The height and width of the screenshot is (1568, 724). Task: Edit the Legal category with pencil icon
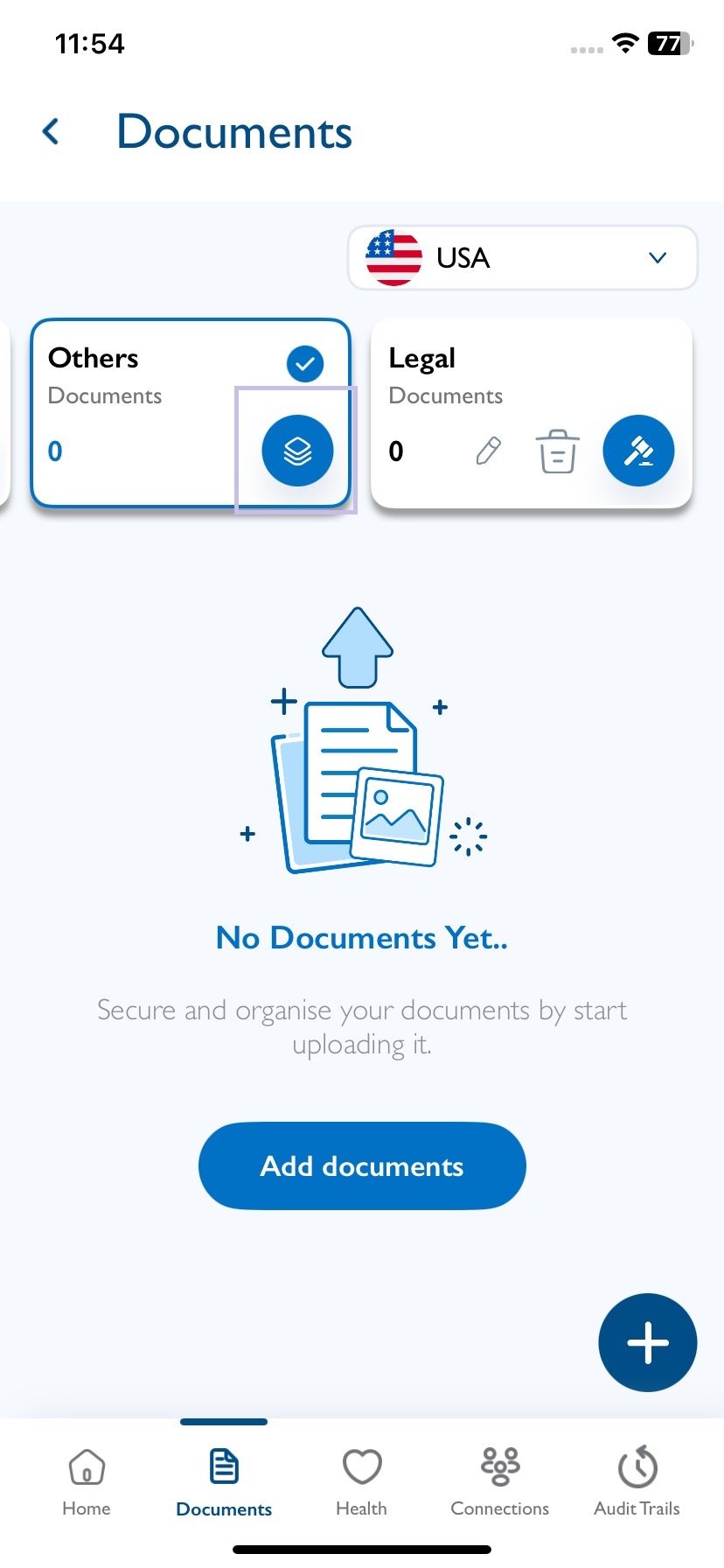tap(488, 451)
